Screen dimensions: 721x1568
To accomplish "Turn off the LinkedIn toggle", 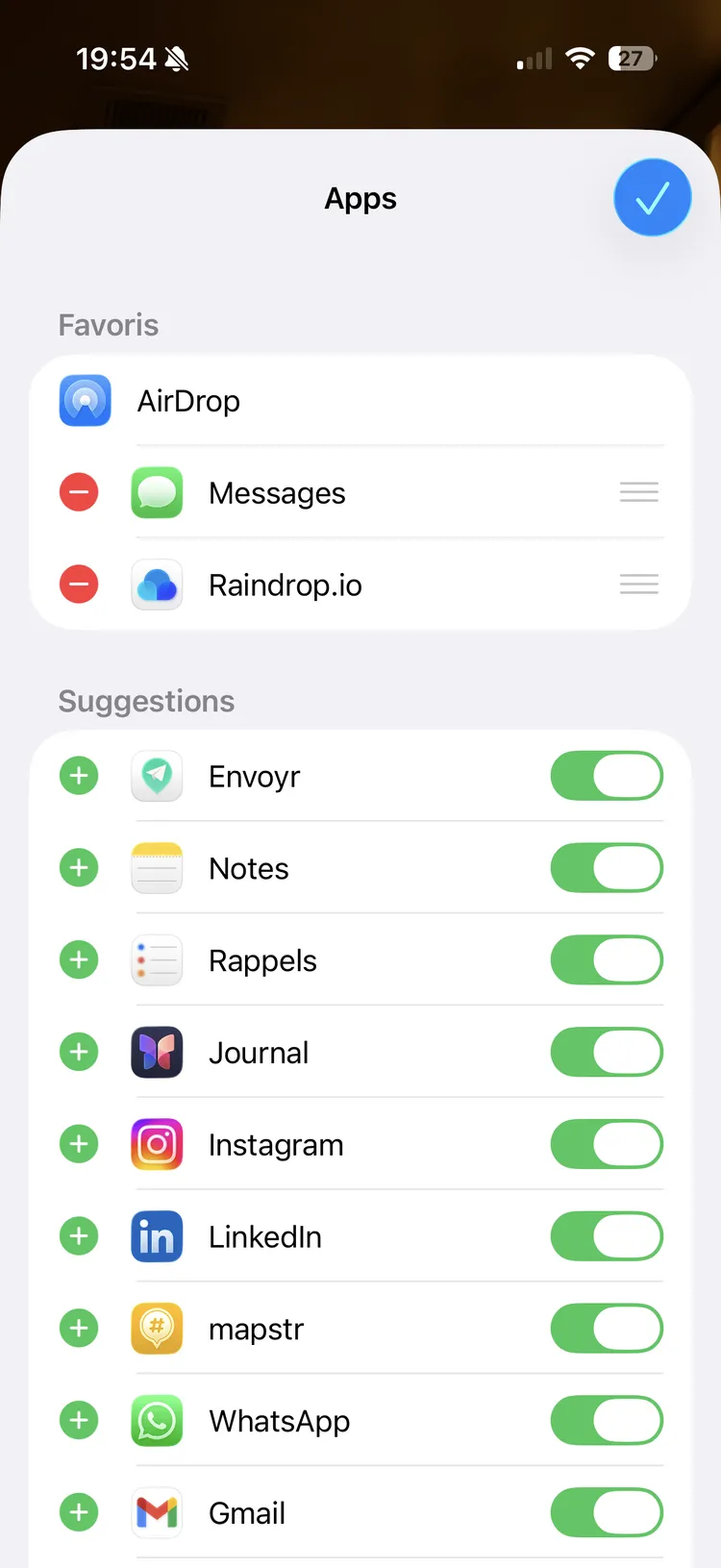I will pos(607,1236).
